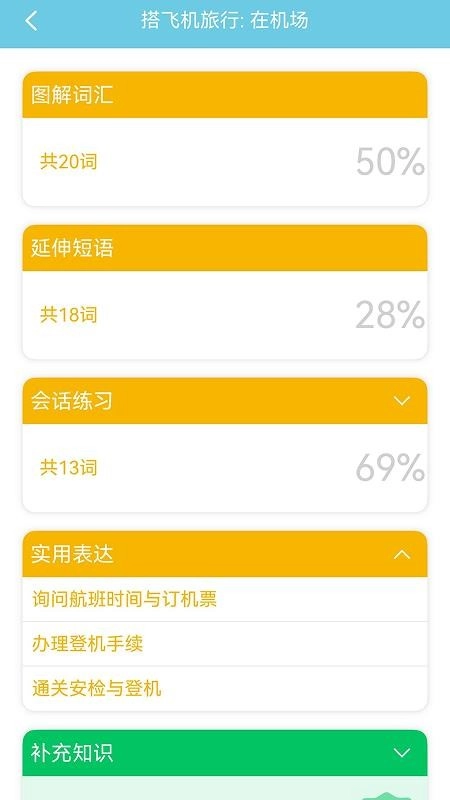Image resolution: width=450 pixels, height=800 pixels.
Task: Go back using the top-left arrow
Action: pos(31,21)
